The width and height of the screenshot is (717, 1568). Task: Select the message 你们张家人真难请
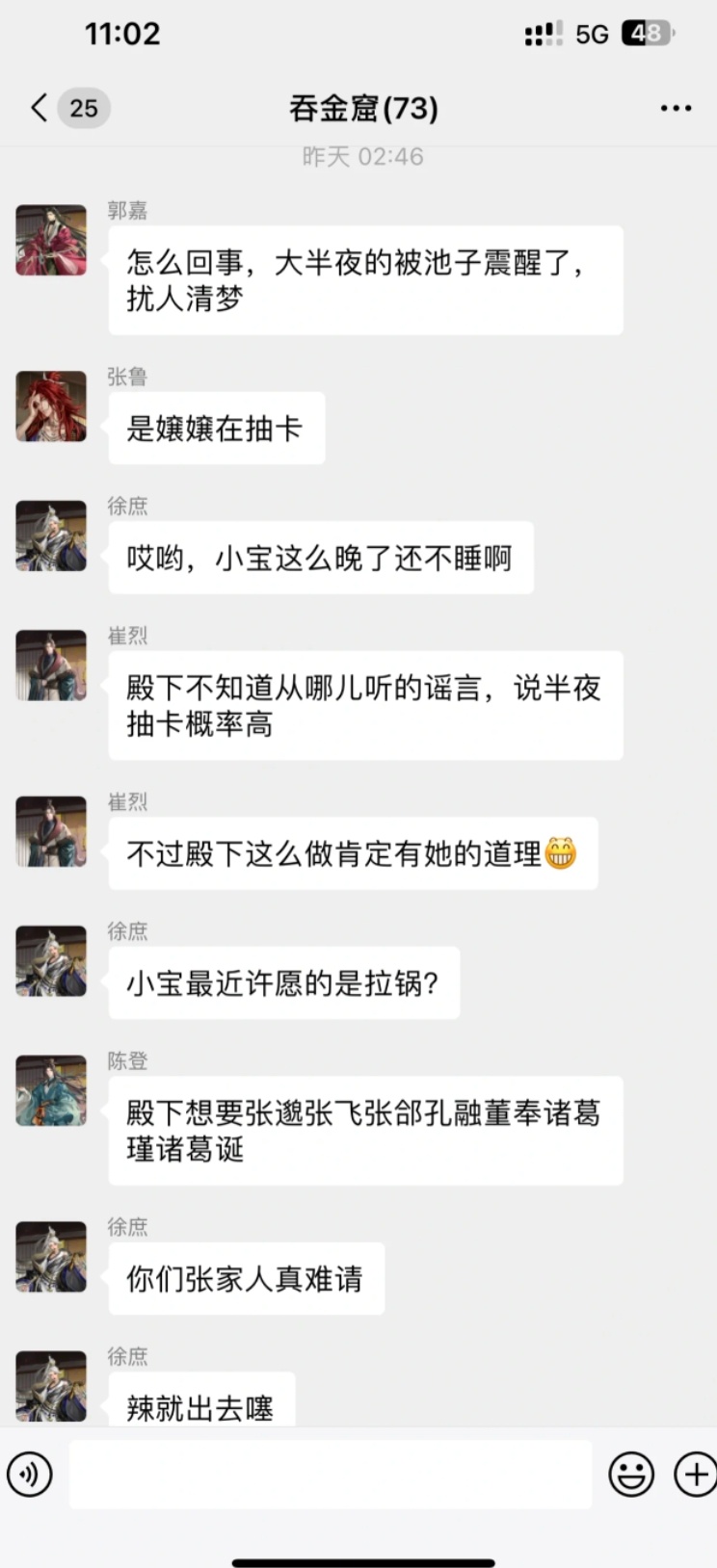[246, 1278]
